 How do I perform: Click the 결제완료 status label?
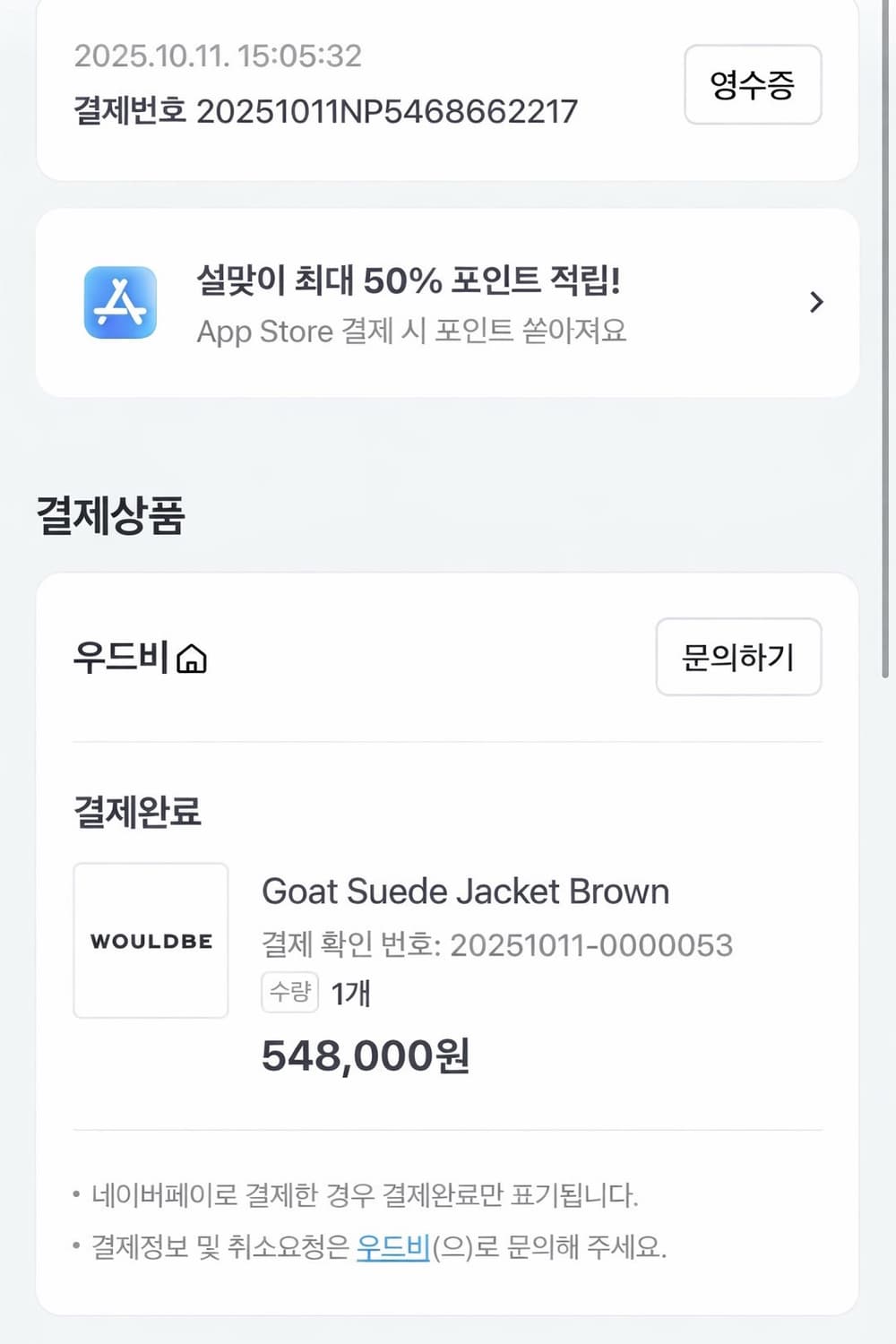(x=136, y=813)
